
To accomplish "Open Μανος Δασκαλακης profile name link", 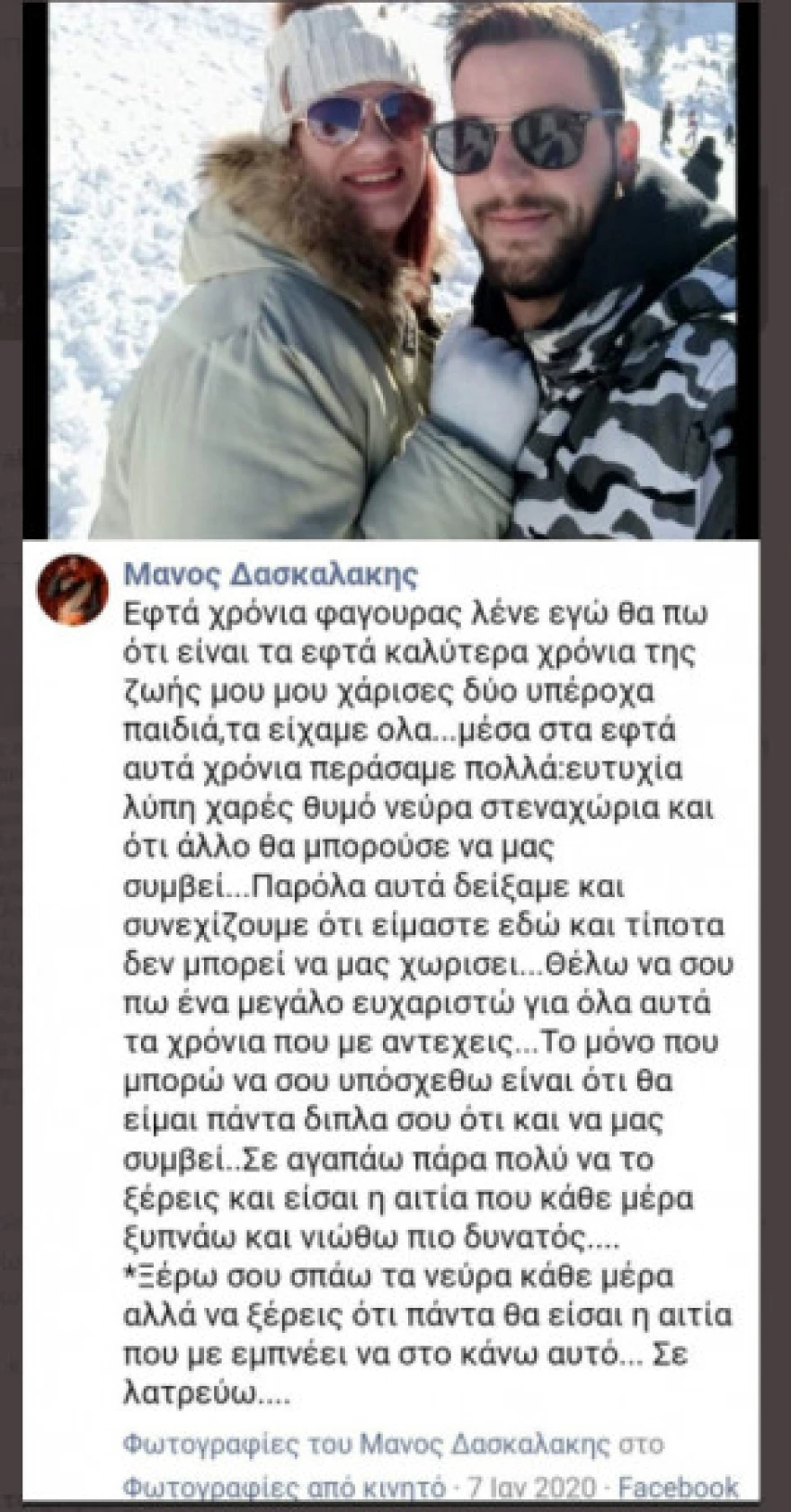I will click(270, 574).
